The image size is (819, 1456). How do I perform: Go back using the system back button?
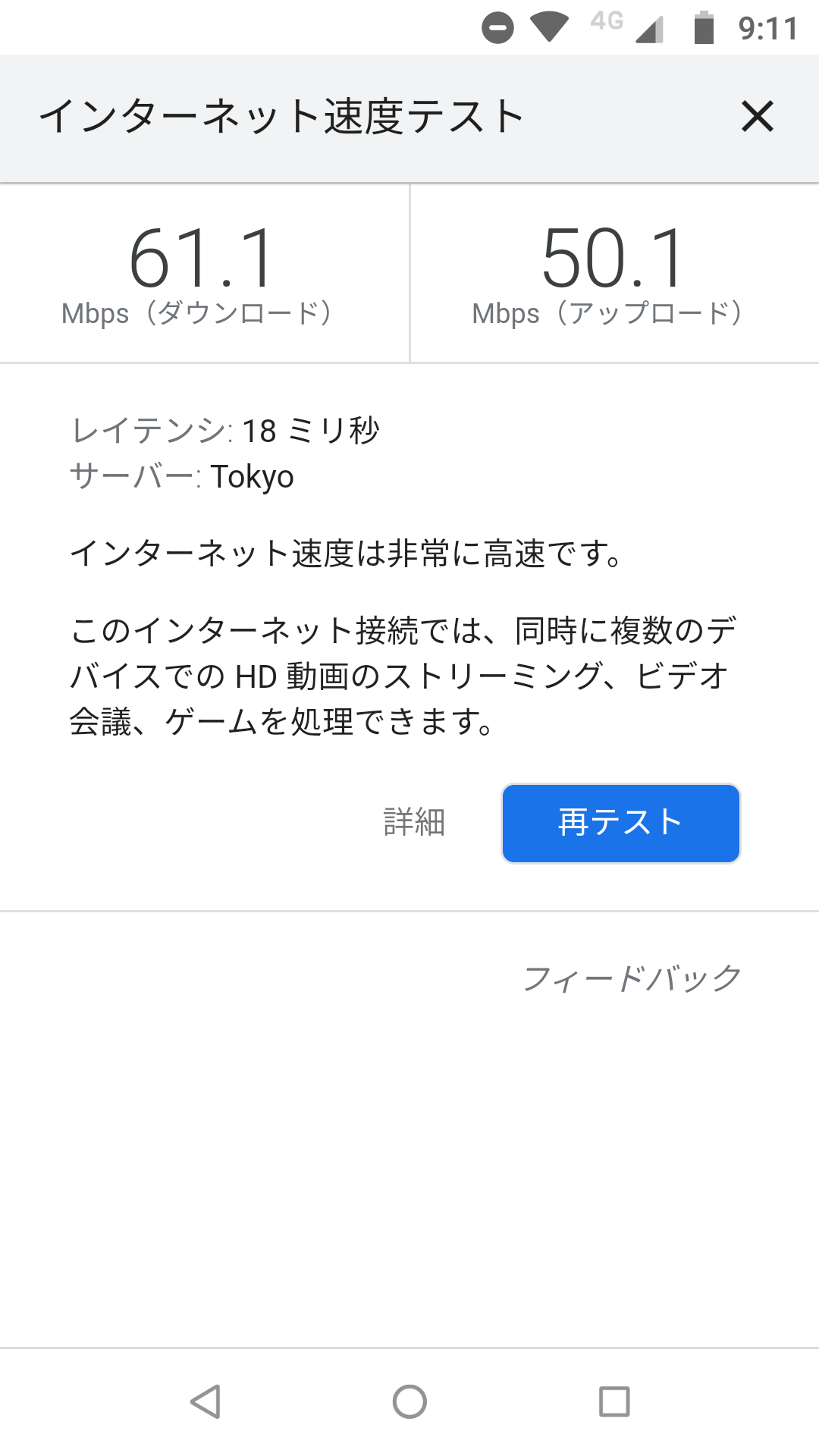coord(206,1401)
